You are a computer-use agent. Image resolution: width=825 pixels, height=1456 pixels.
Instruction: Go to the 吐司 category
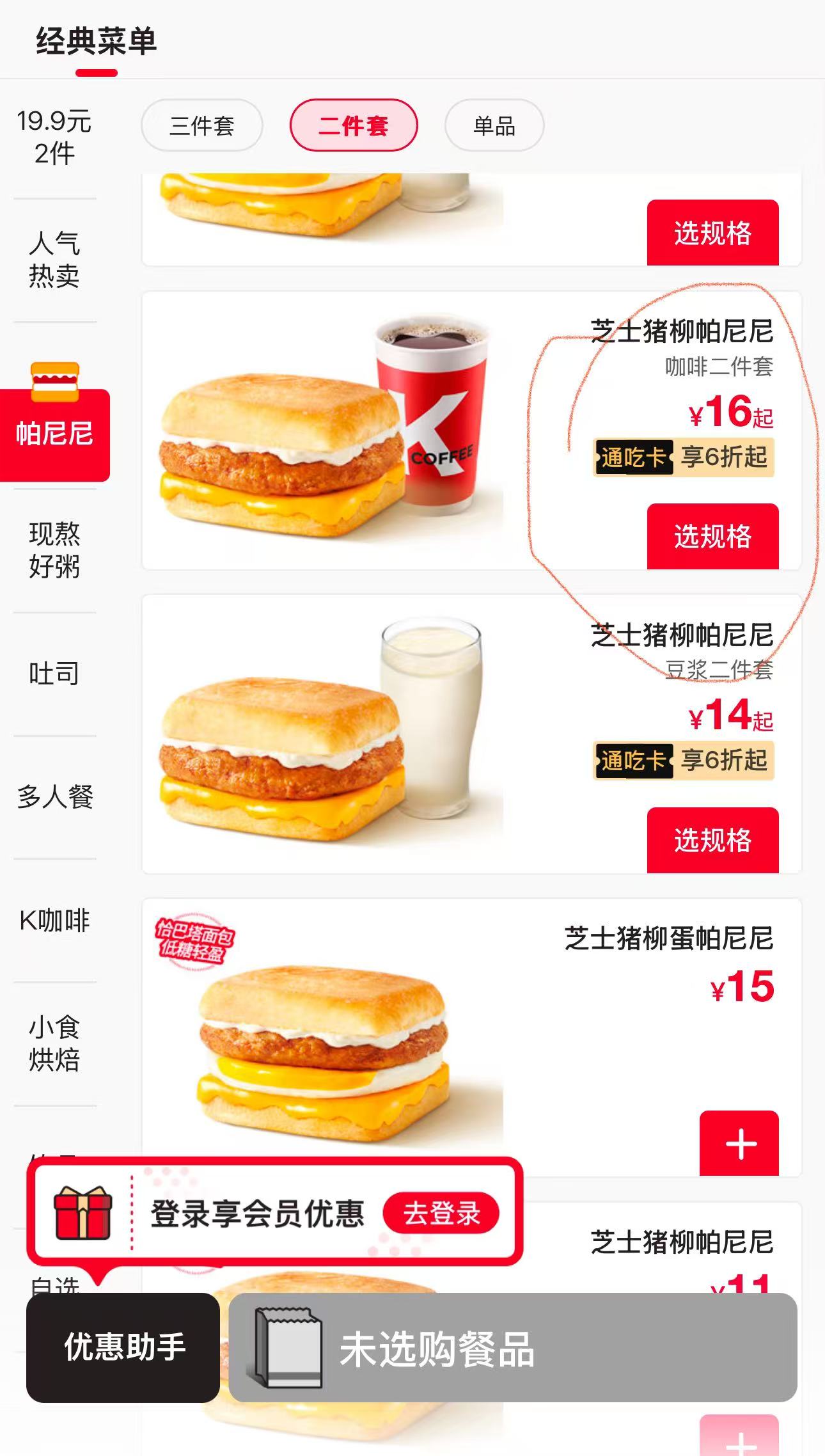point(54,674)
